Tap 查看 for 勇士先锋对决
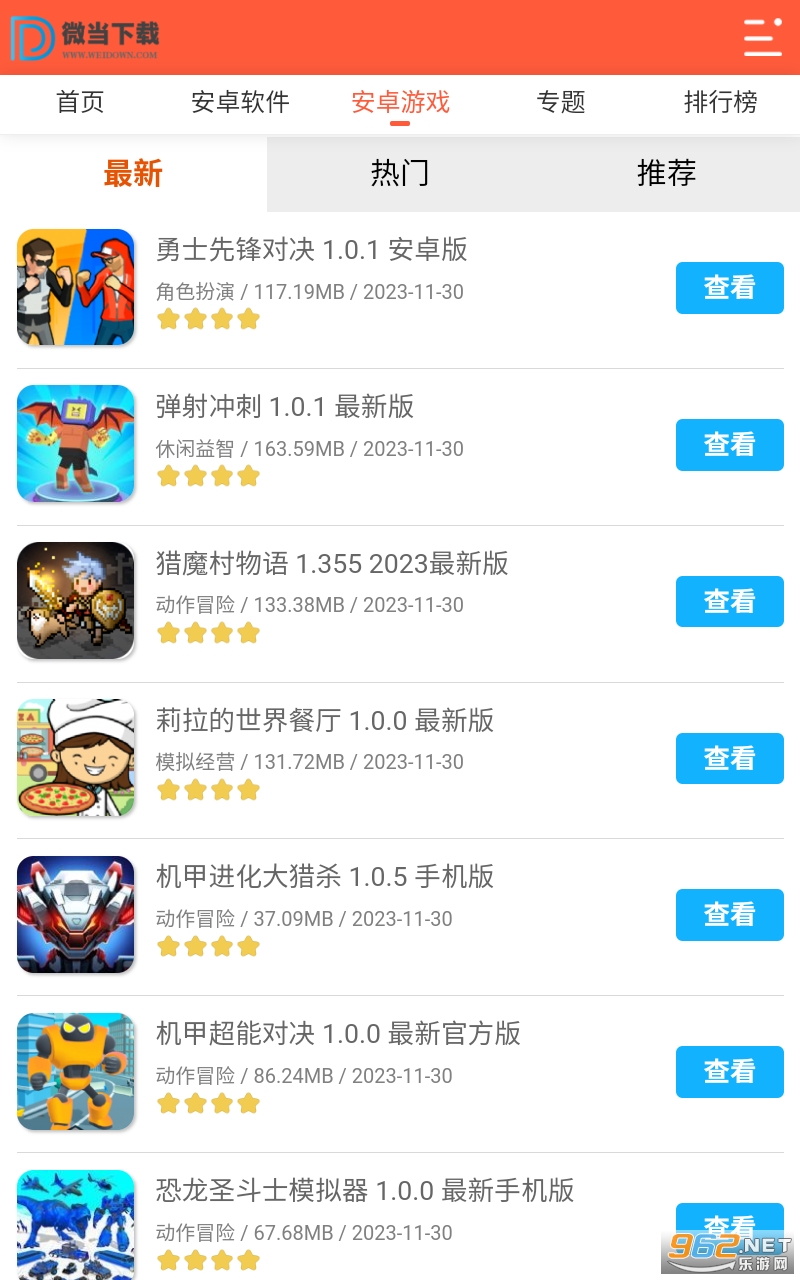This screenshot has width=800, height=1280. (729, 288)
